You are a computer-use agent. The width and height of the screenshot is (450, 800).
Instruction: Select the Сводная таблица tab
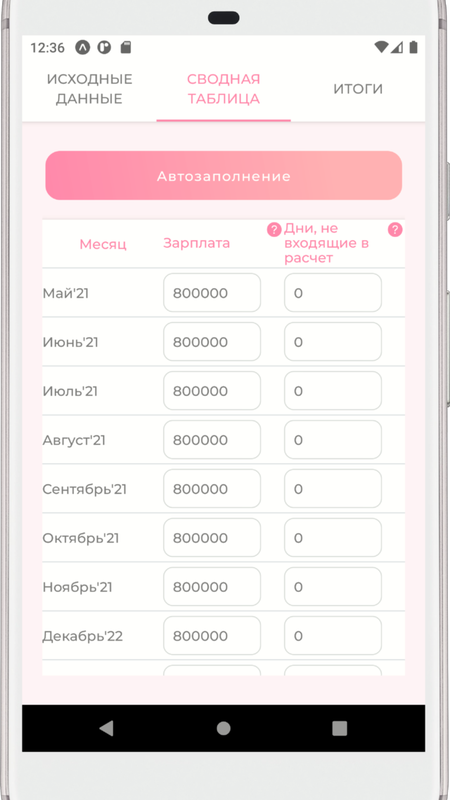tap(223, 89)
